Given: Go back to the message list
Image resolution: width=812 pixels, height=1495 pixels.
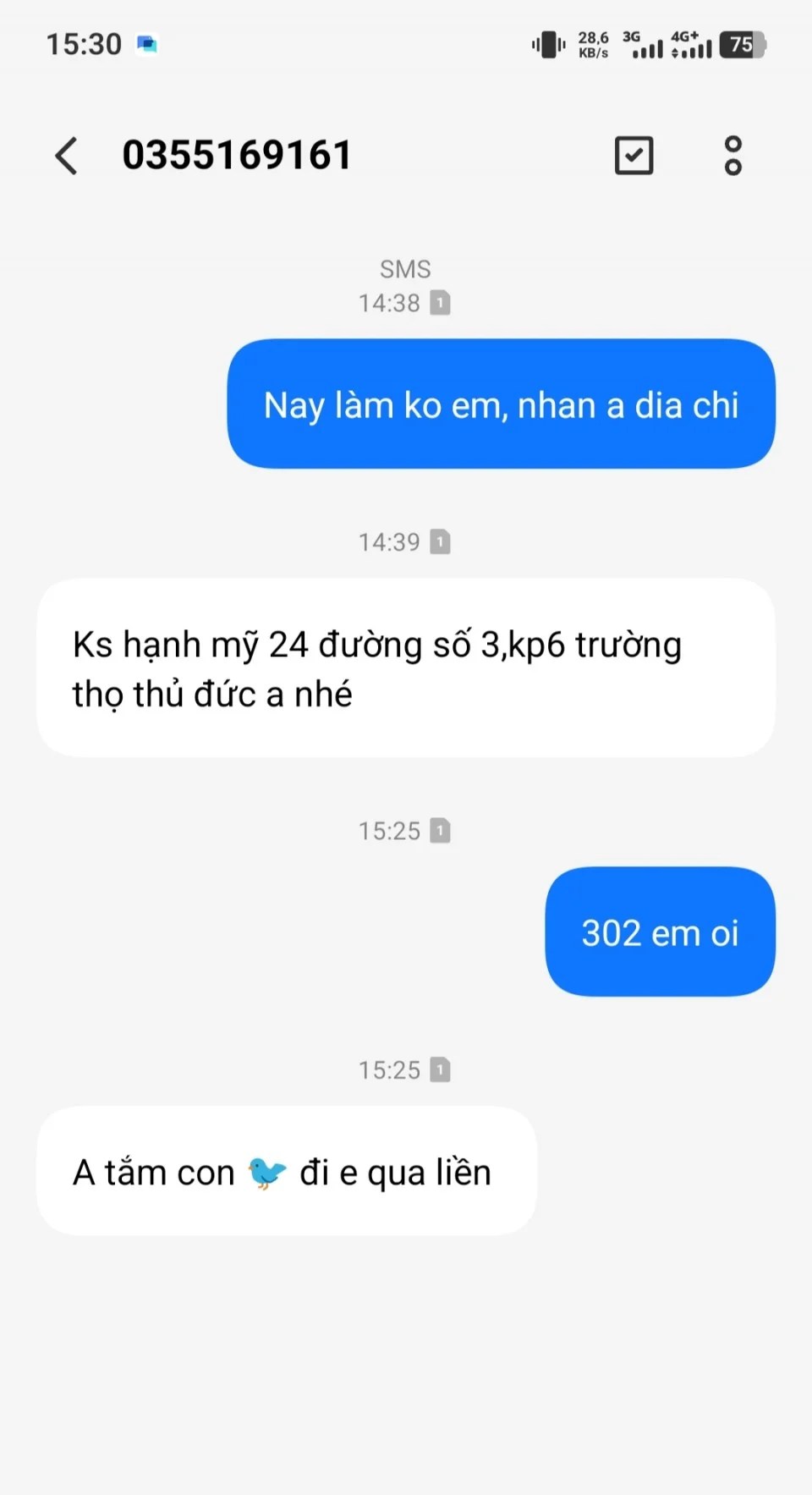Looking at the screenshot, I should pos(67,156).
